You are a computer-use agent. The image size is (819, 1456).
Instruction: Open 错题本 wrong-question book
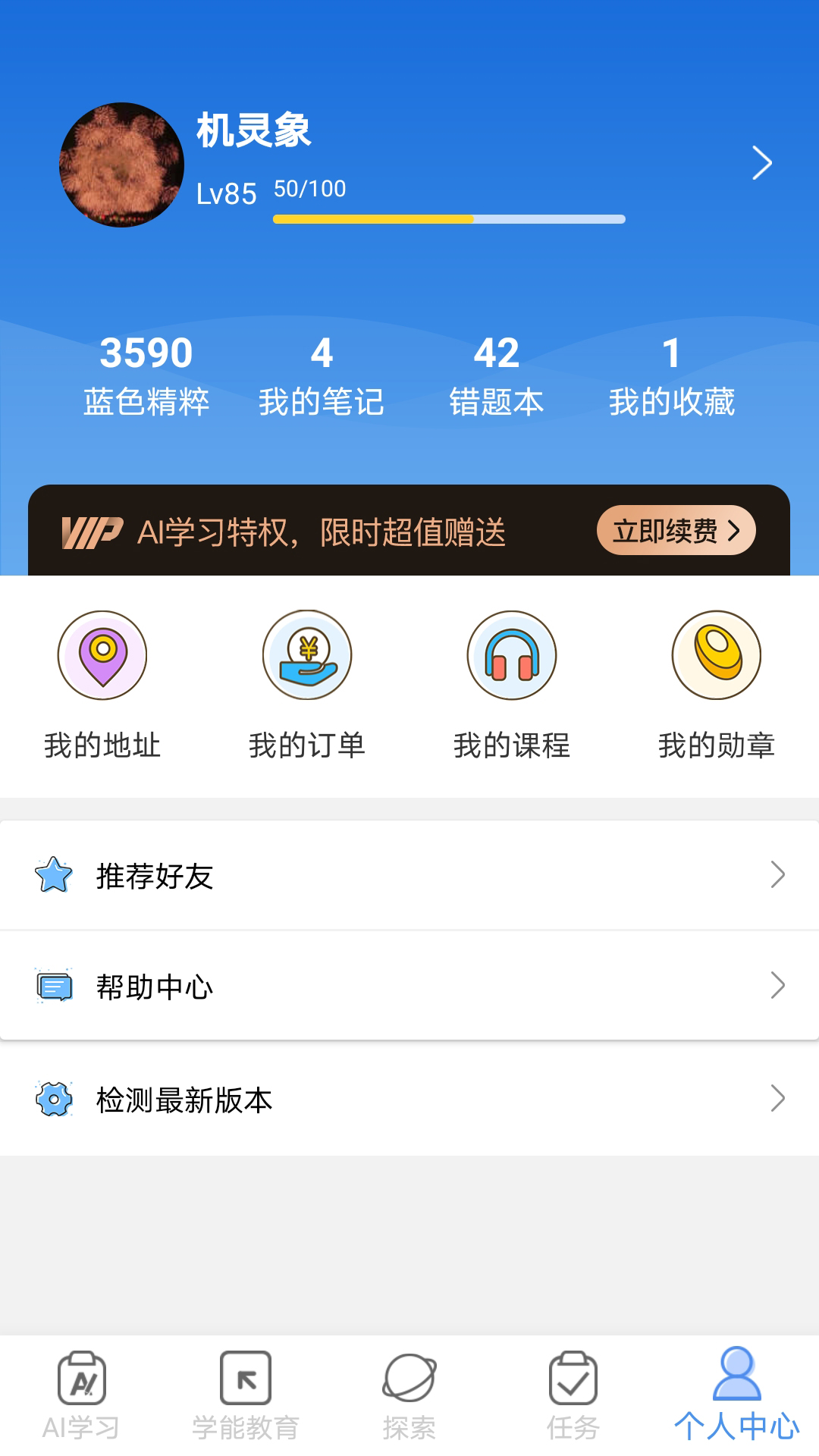click(x=497, y=376)
